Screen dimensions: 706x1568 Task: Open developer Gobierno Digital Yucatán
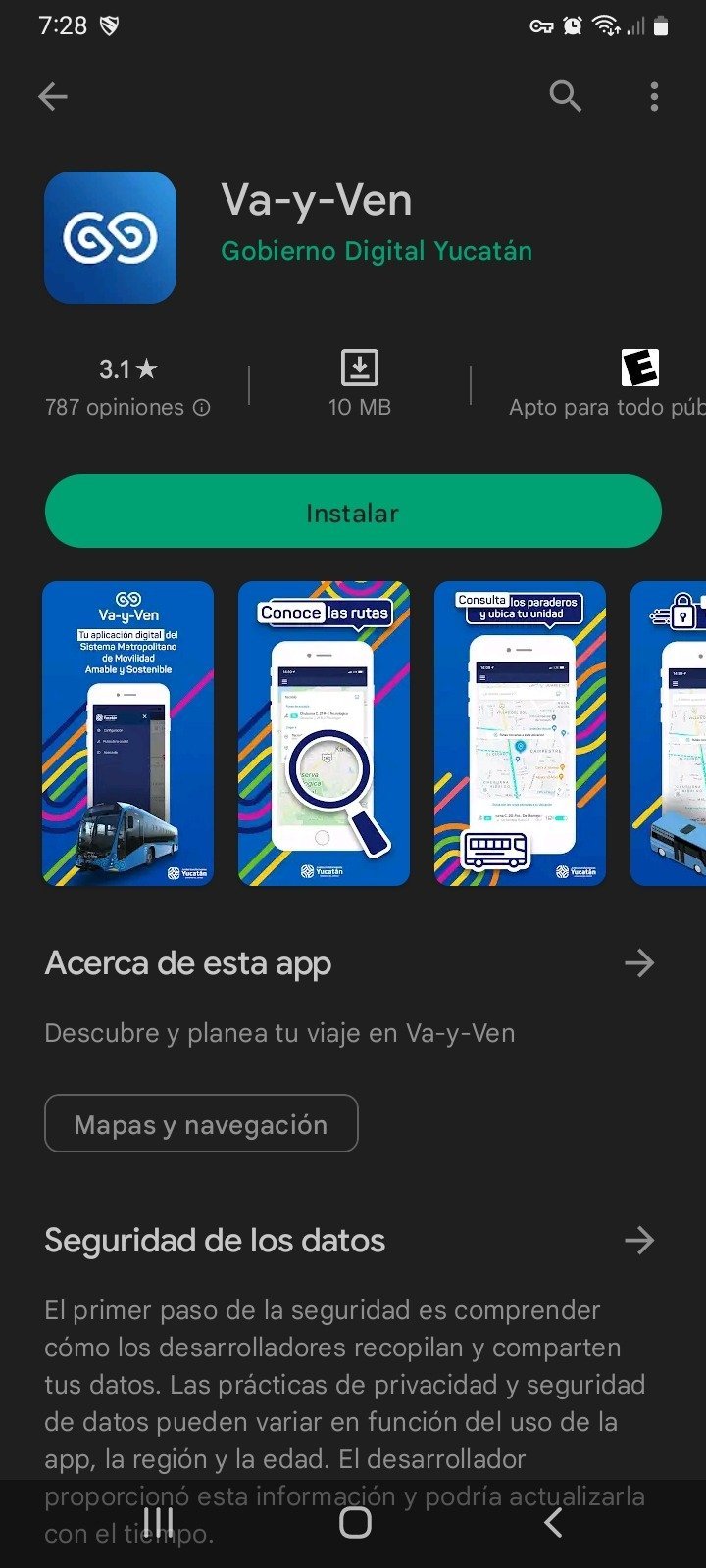[377, 251]
